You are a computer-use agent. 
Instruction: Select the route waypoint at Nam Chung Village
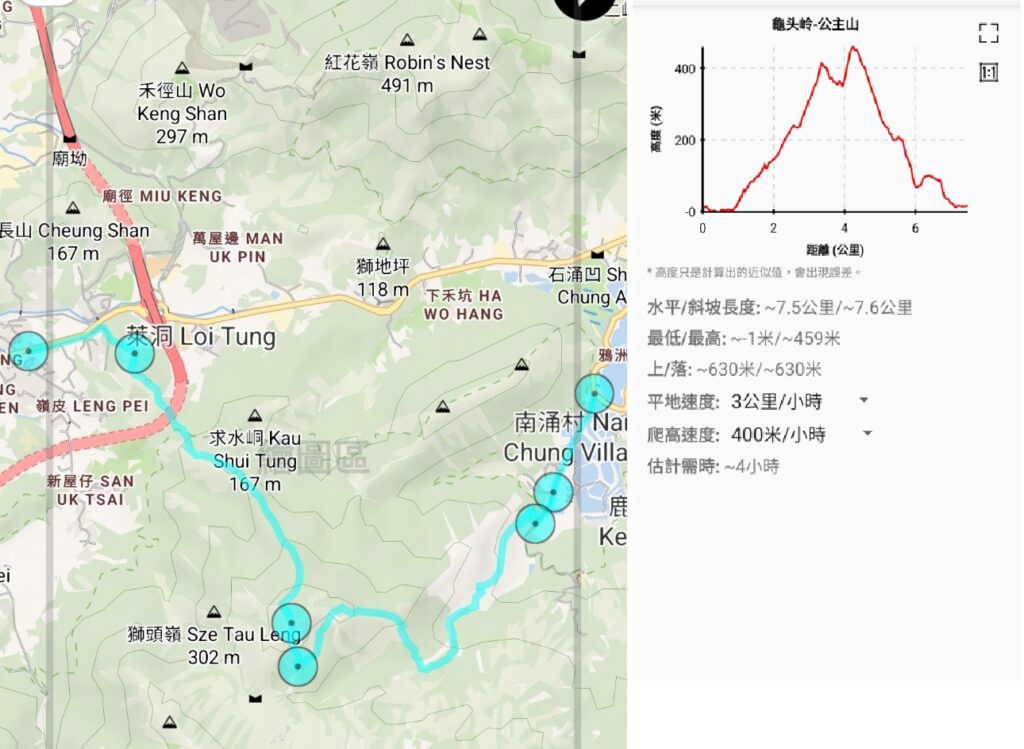pos(594,393)
